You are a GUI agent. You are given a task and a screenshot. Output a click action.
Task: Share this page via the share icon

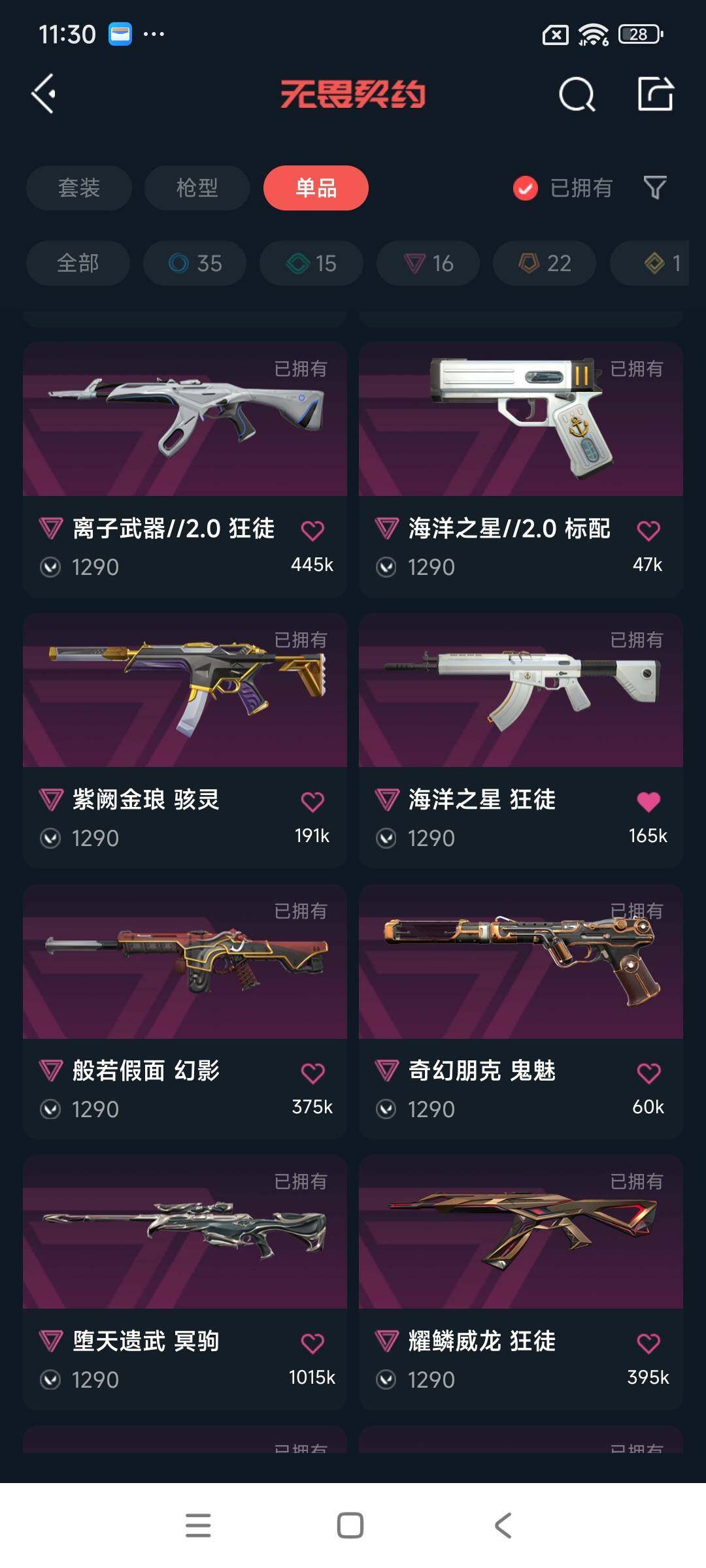tap(655, 94)
